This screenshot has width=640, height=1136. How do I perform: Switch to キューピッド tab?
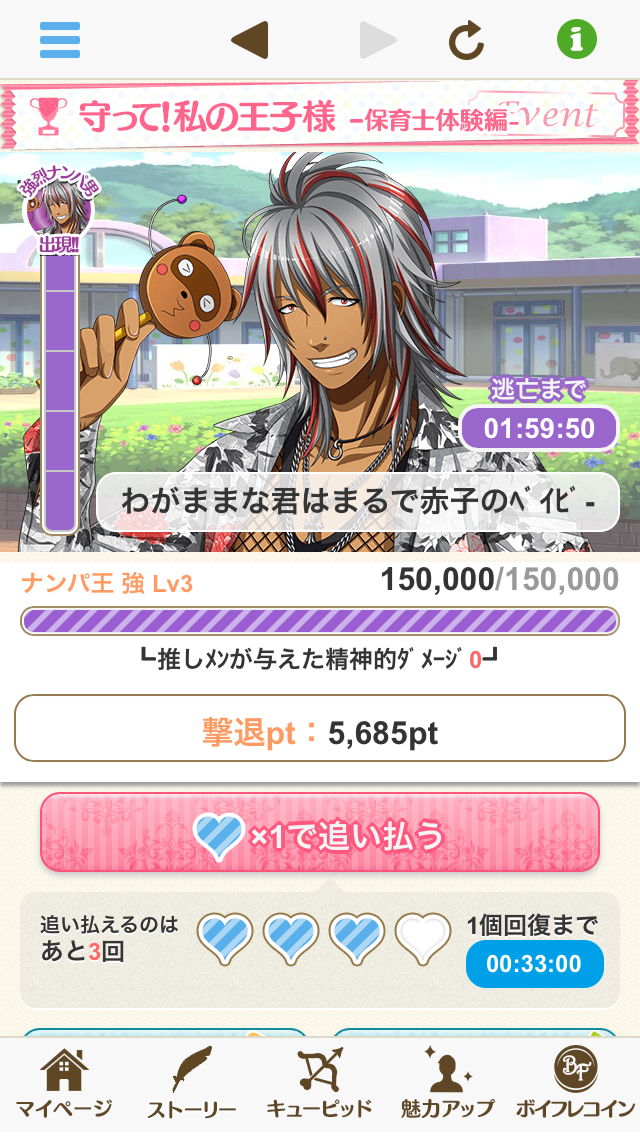(319, 1085)
